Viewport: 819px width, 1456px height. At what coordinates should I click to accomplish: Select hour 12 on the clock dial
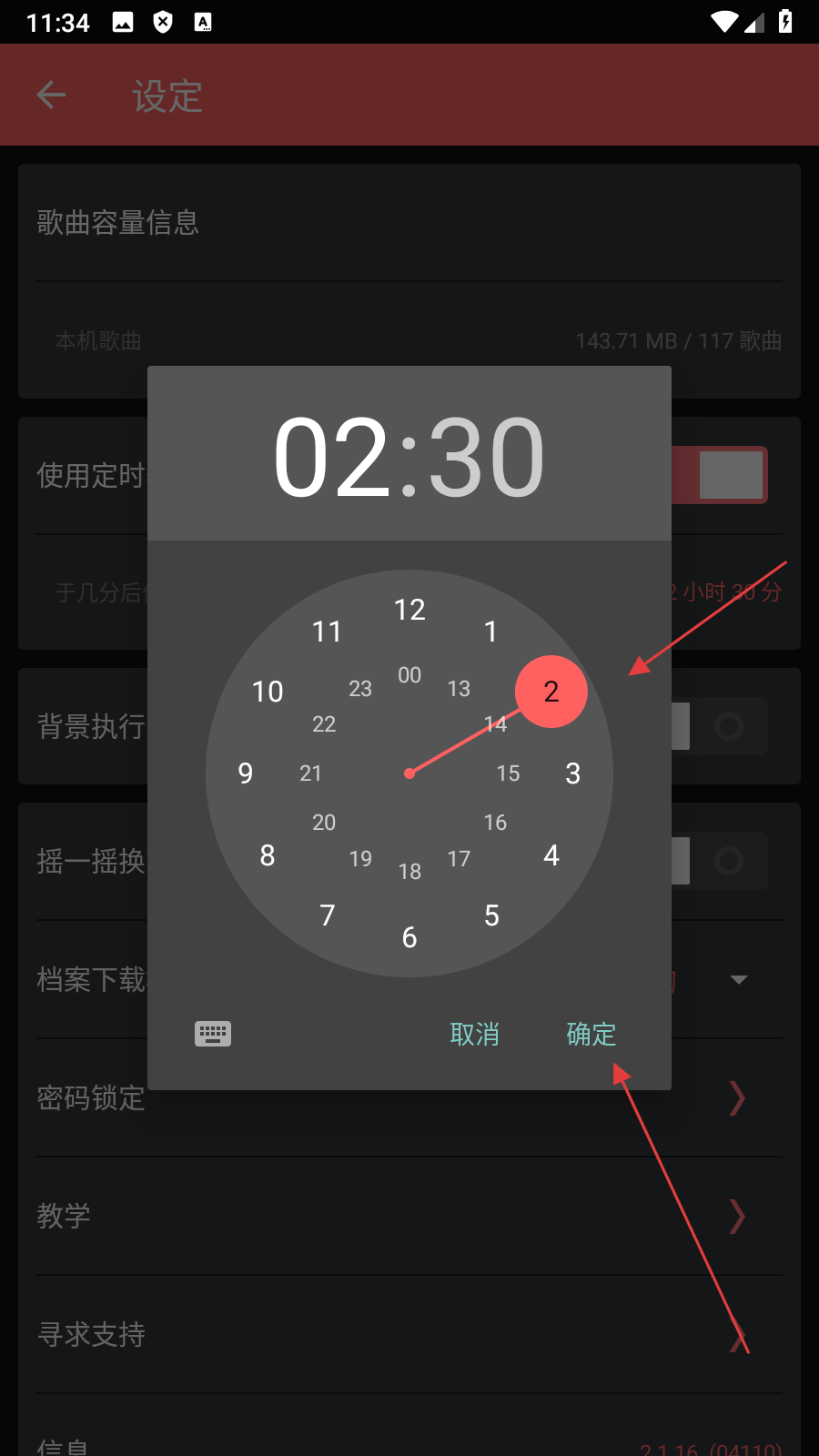tap(409, 610)
